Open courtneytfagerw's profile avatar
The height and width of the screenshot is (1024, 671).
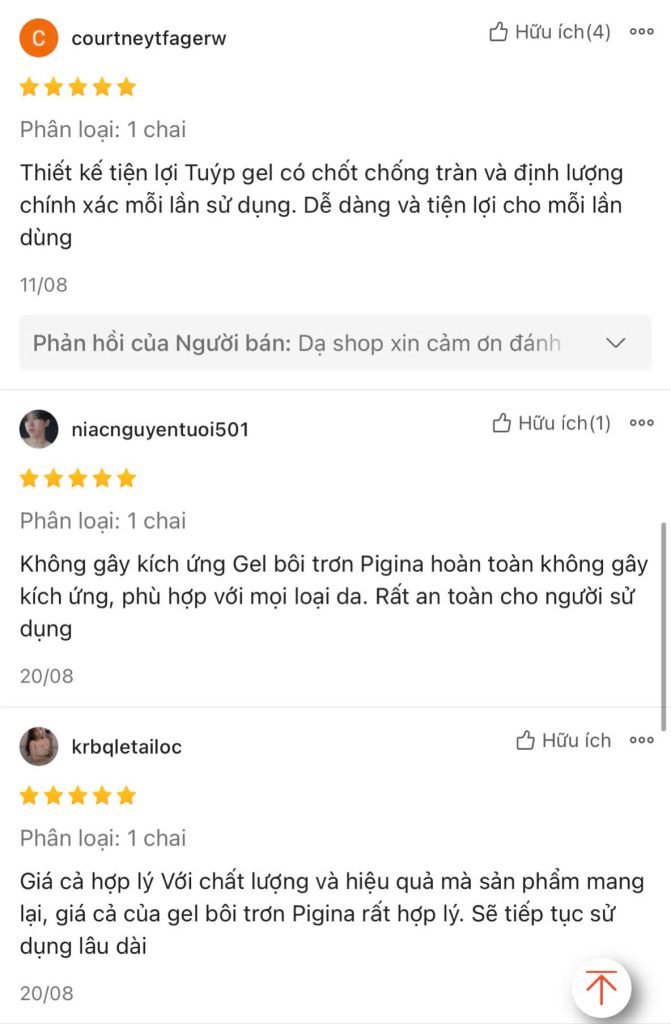[x=39, y=39]
